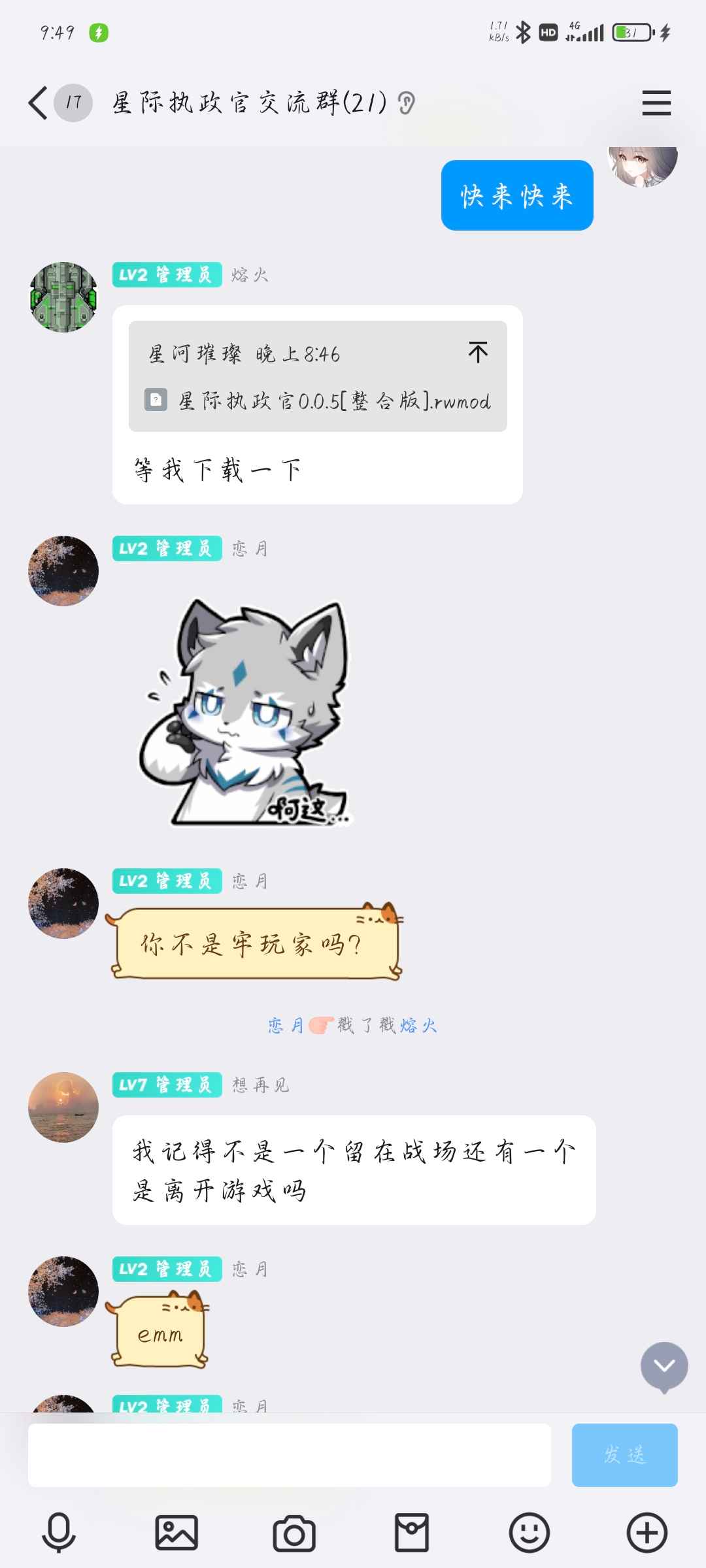Open more attachment options with the plus icon
Viewport: 706px width, 1568px height.
[x=647, y=1532]
